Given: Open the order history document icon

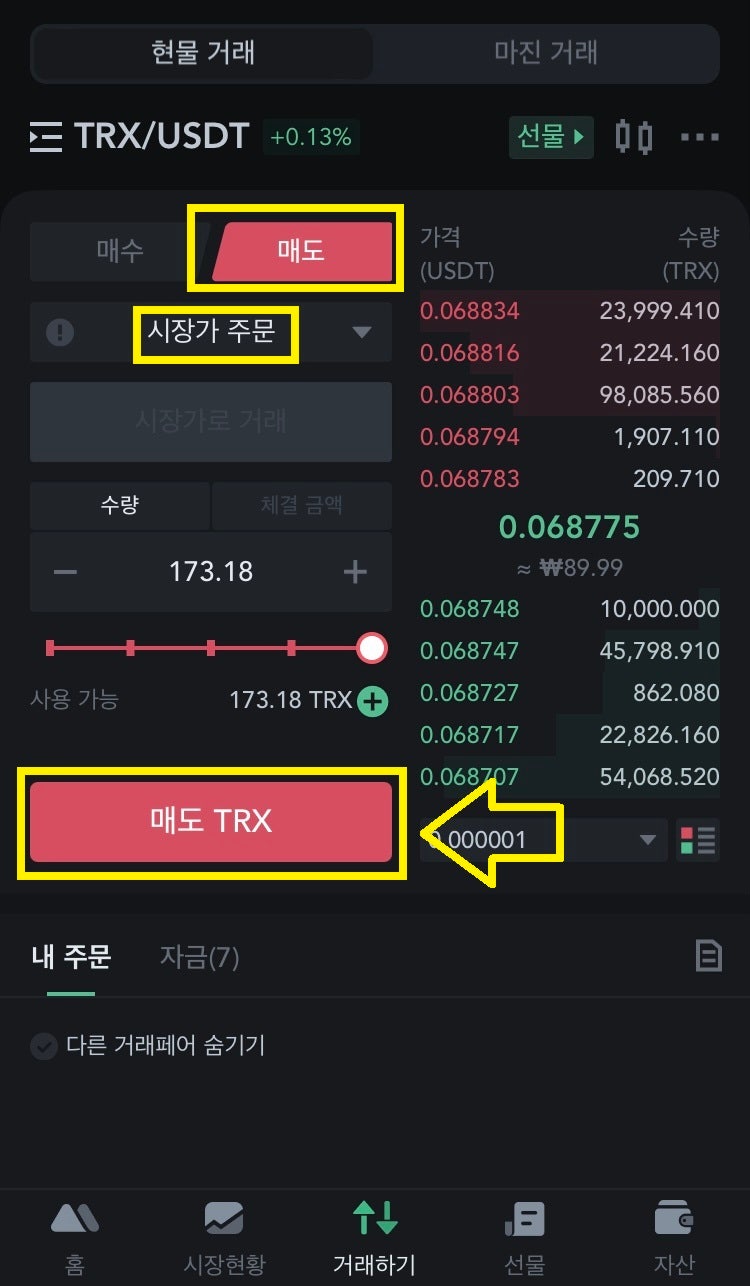Looking at the screenshot, I should point(708,956).
